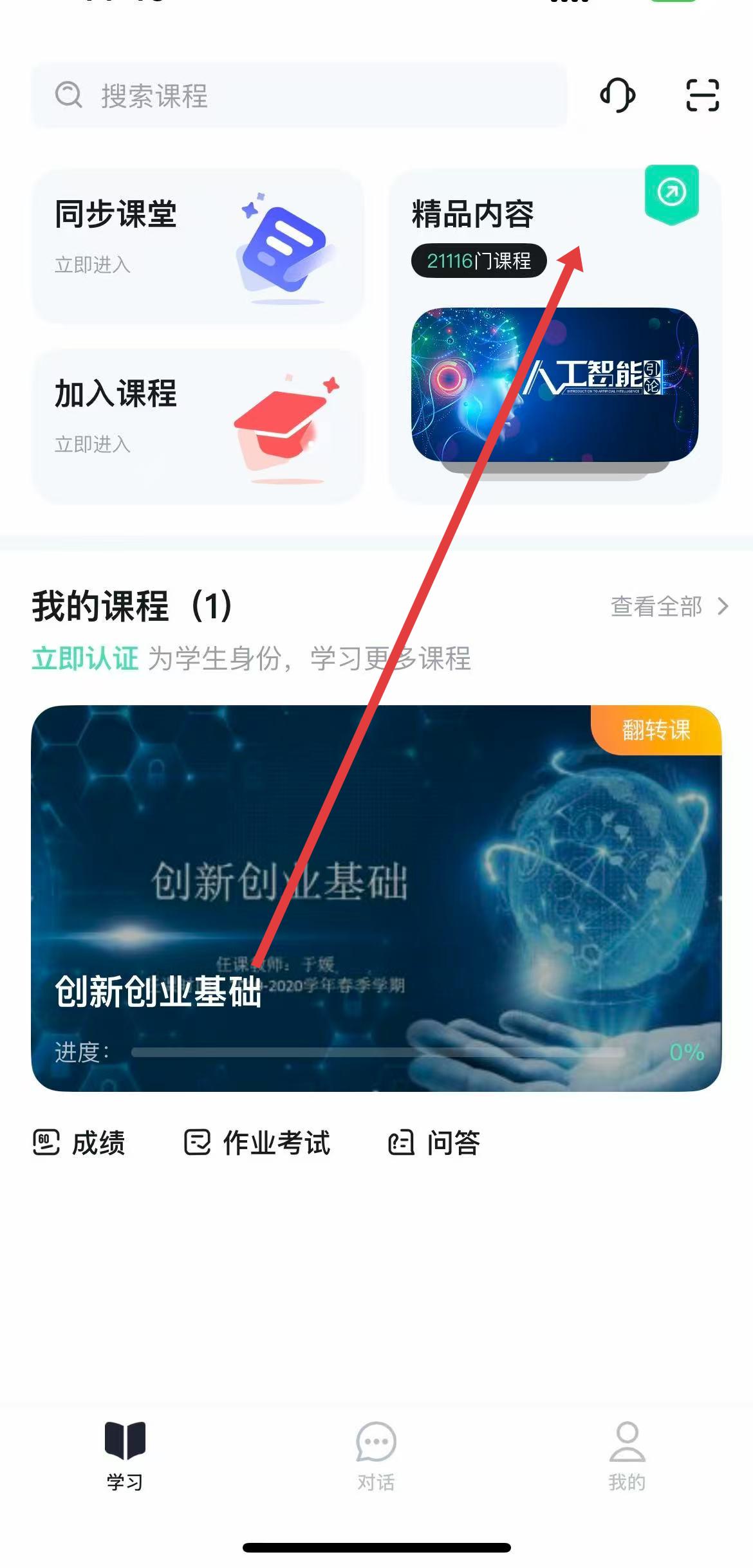Tap the green arrow badge on 精品内容
Screen dimensions: 753x1568
tap(671, 193)
